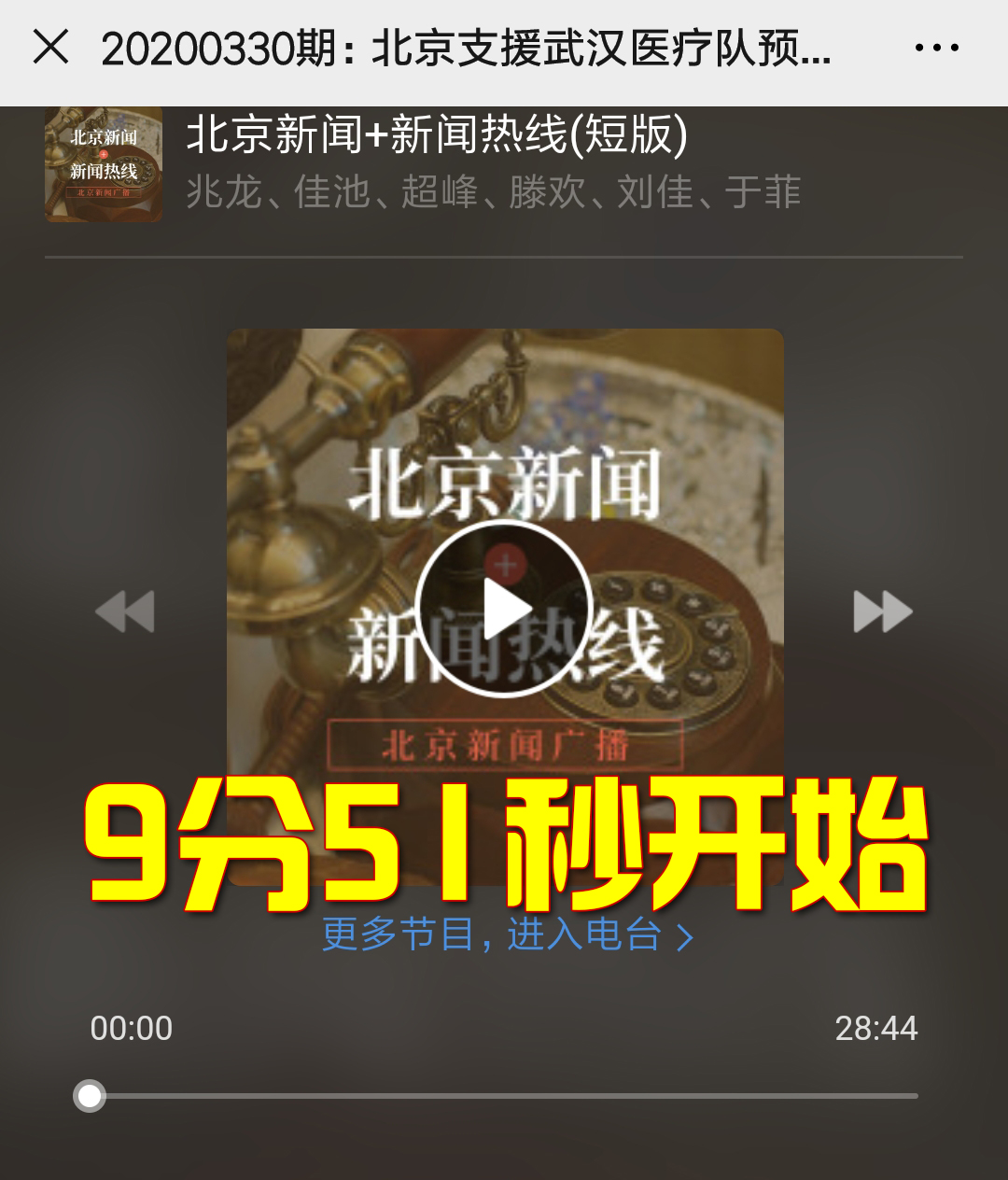Skip forward to the next episode

pos(882,612)
